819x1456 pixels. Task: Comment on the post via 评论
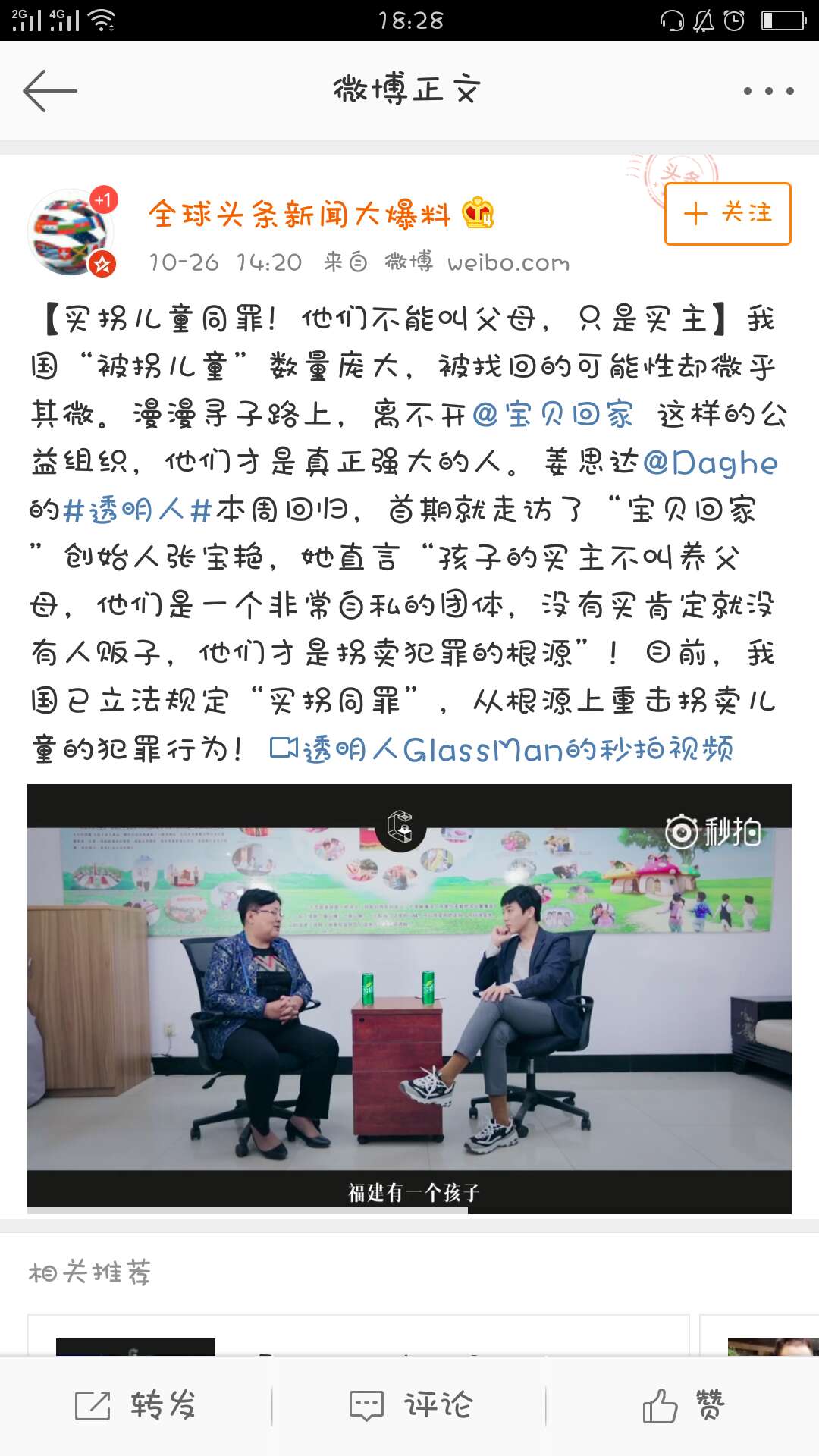(409, 1405)
